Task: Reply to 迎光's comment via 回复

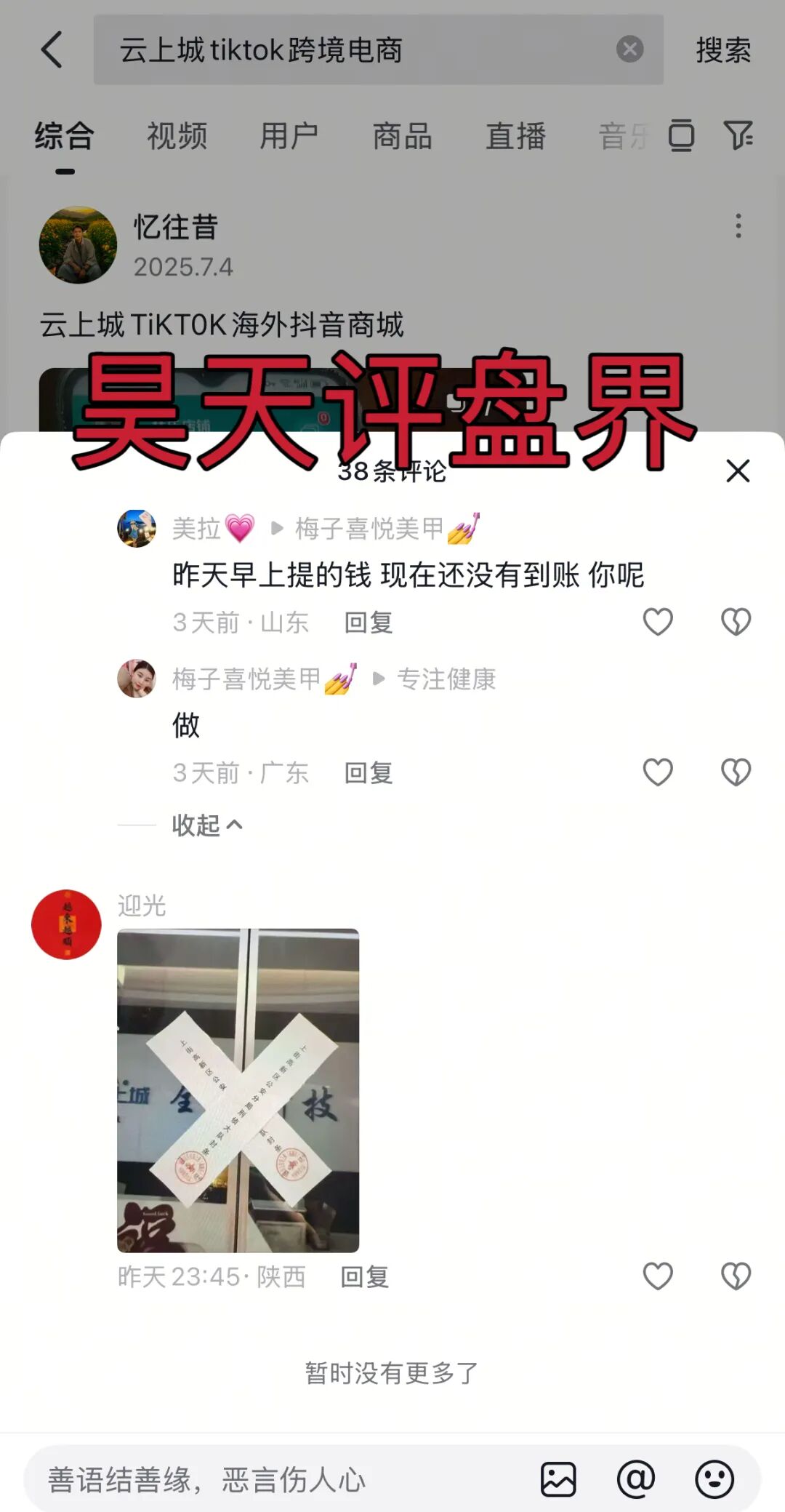Action: click(x=365, y=1277)
